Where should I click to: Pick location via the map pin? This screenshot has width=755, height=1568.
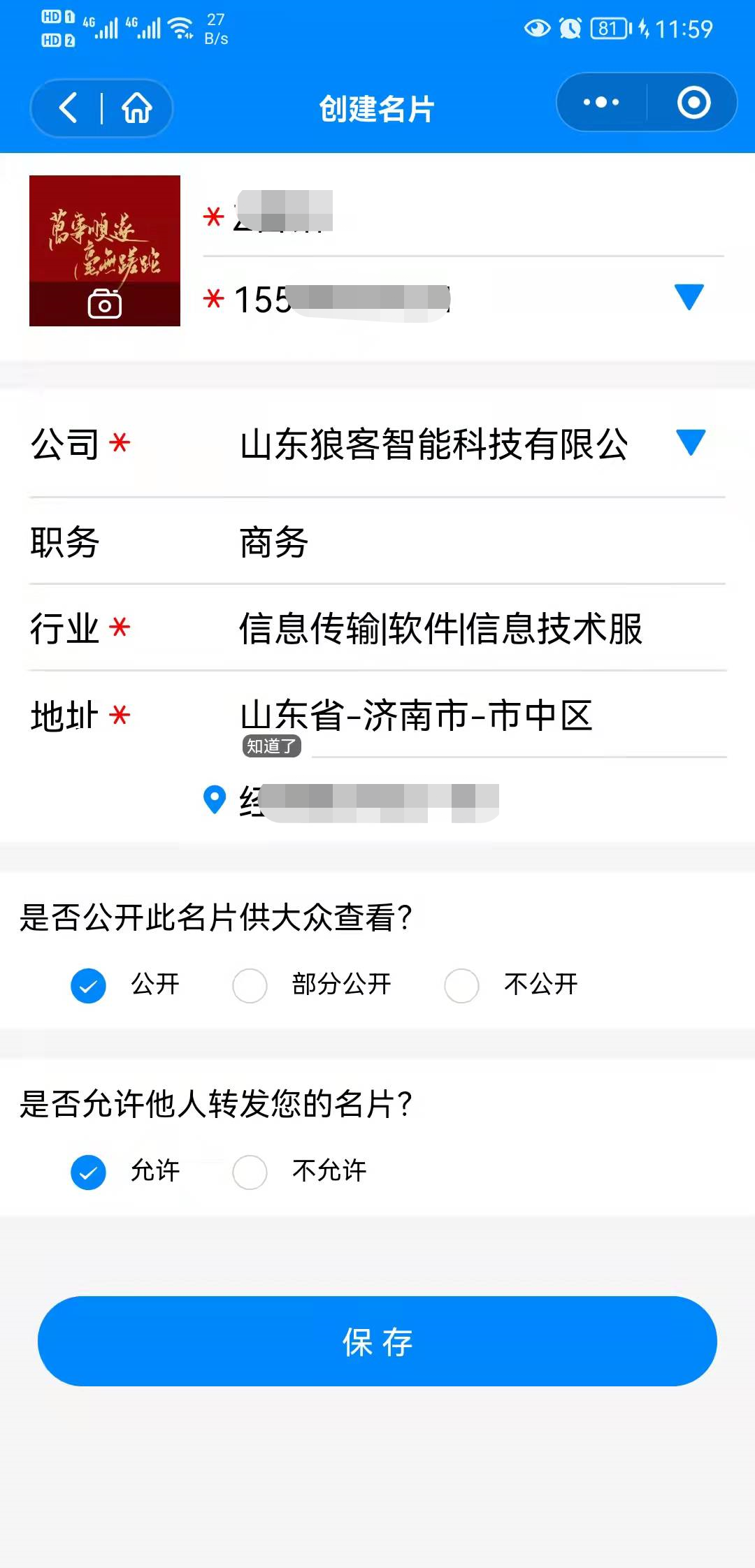[214, 799]
